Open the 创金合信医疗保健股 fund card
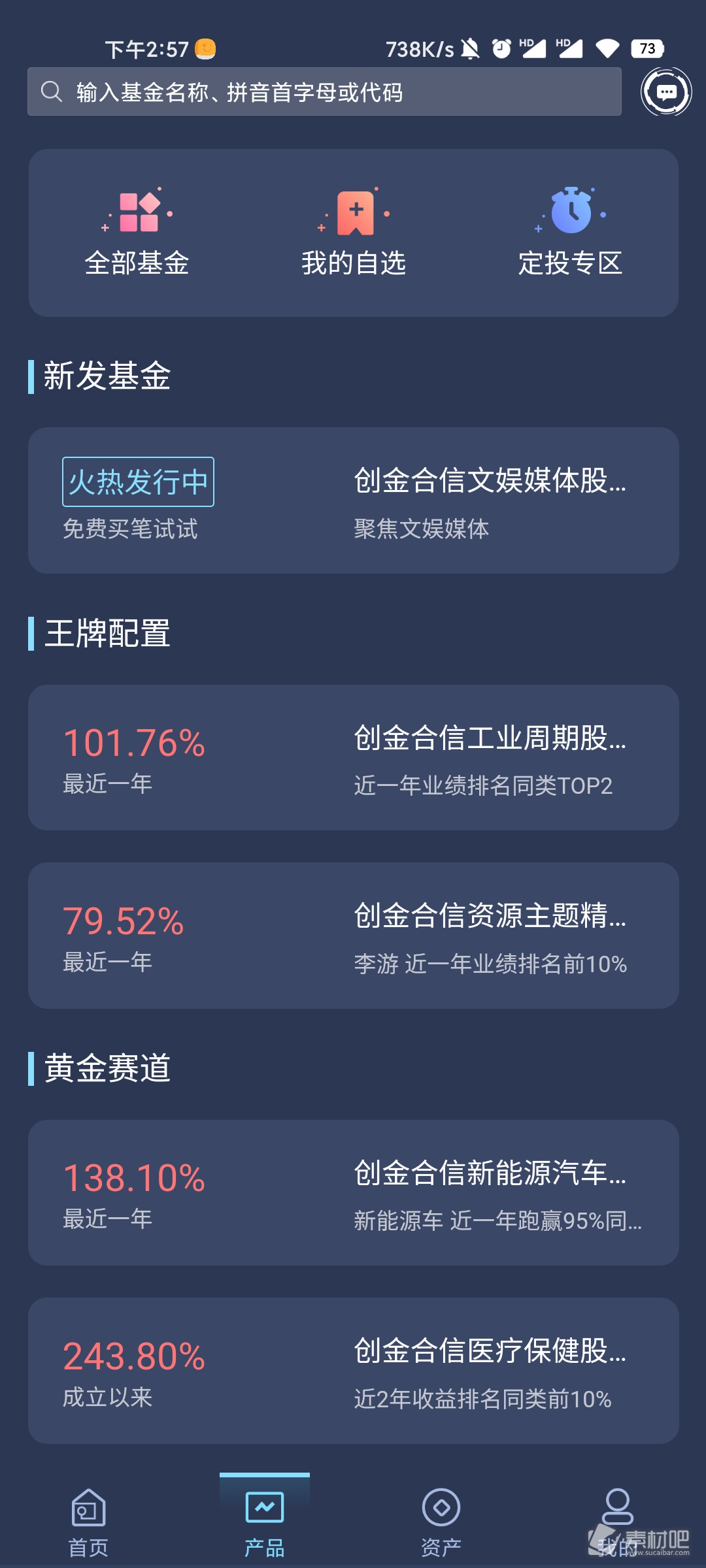 [x=354, y=1371]
